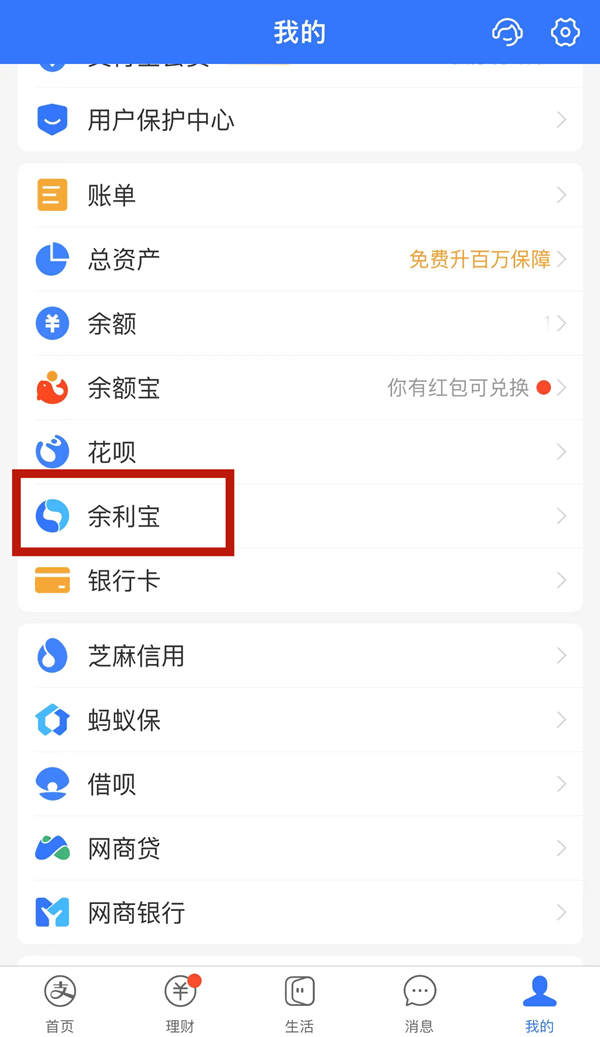
Task: Open the 账单 bills row
Action: [x=300, y=195]
